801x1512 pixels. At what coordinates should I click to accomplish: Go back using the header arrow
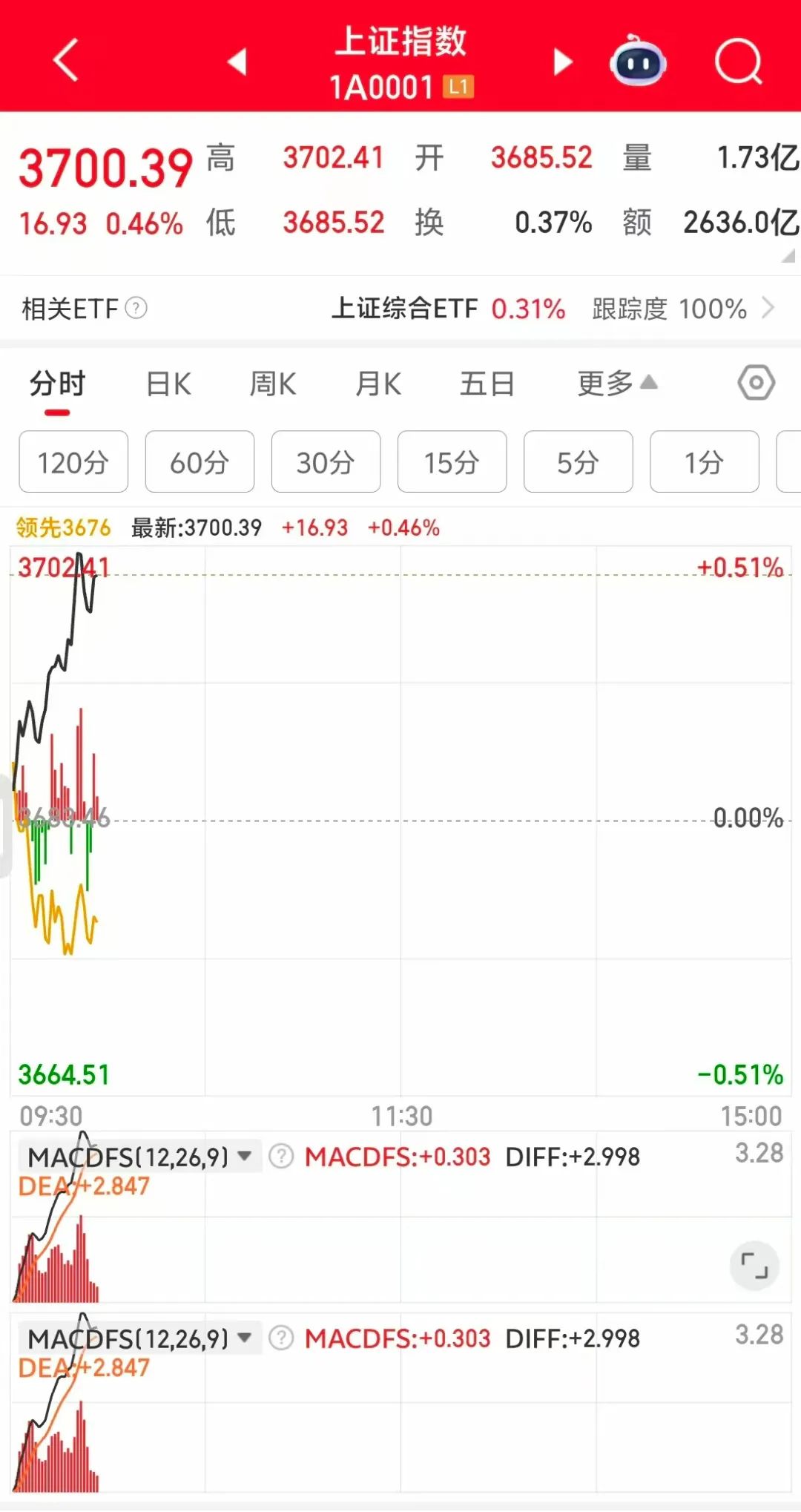(66, 60)
